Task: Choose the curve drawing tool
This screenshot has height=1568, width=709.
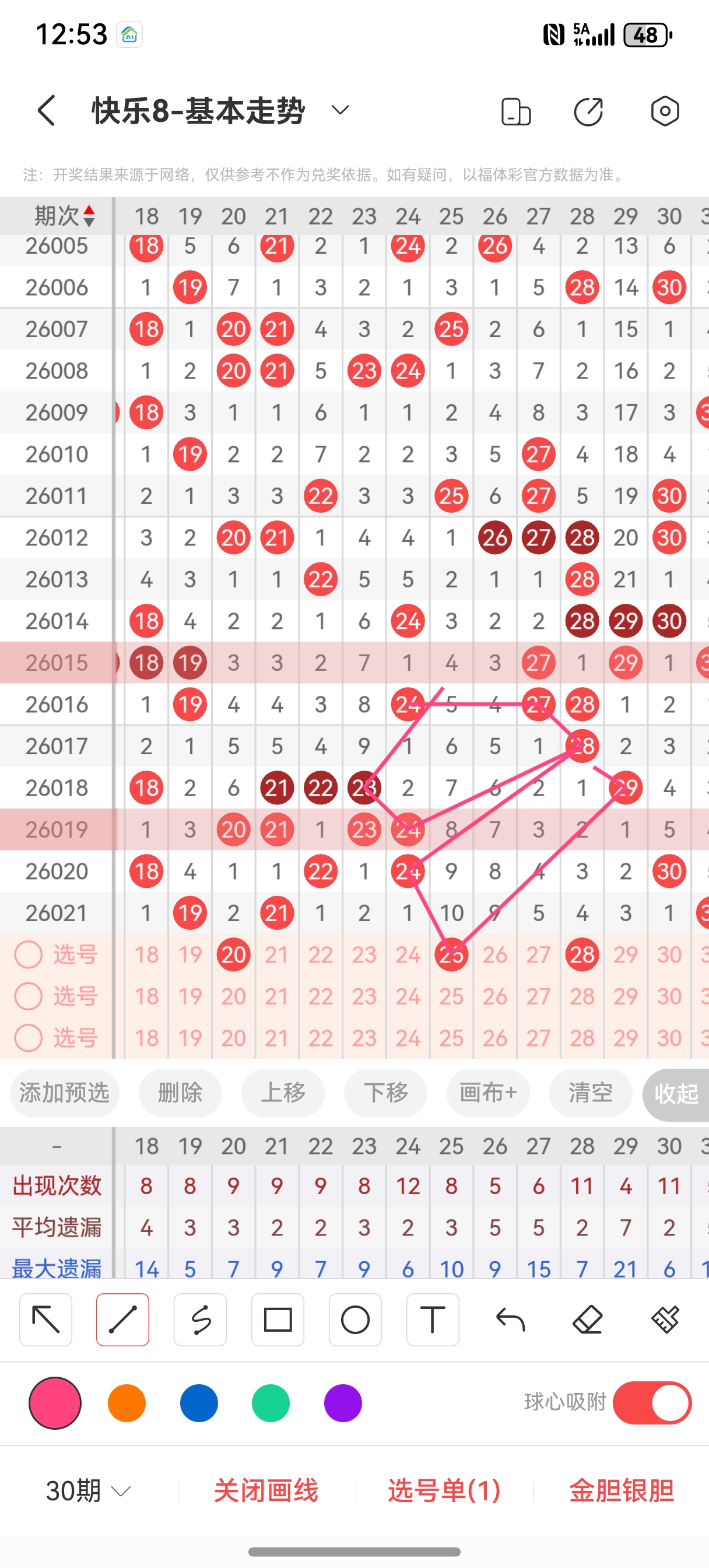Action: 200,1319
